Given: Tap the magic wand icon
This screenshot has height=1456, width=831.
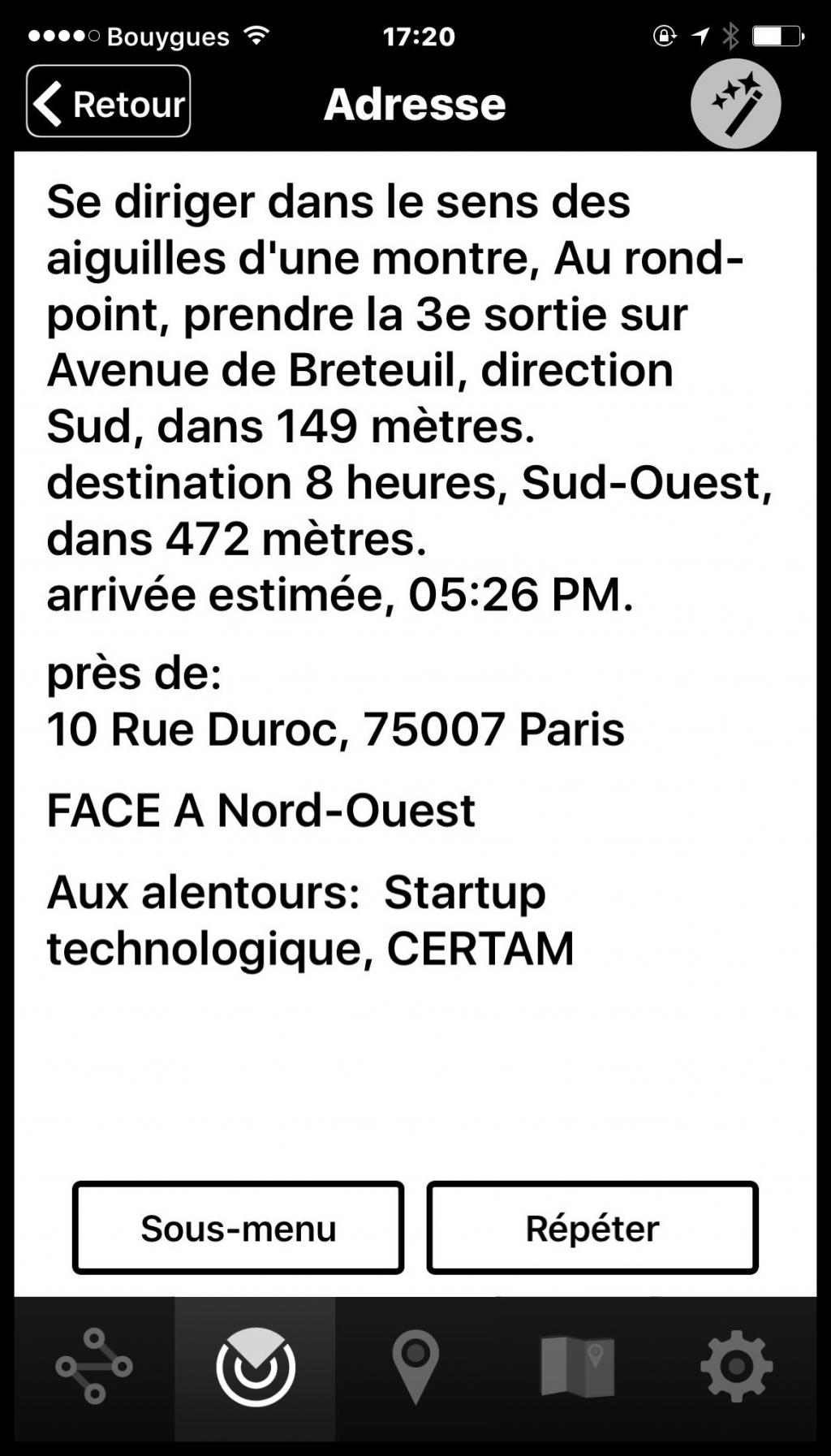Looking at the screenshot, I should 735,104.
